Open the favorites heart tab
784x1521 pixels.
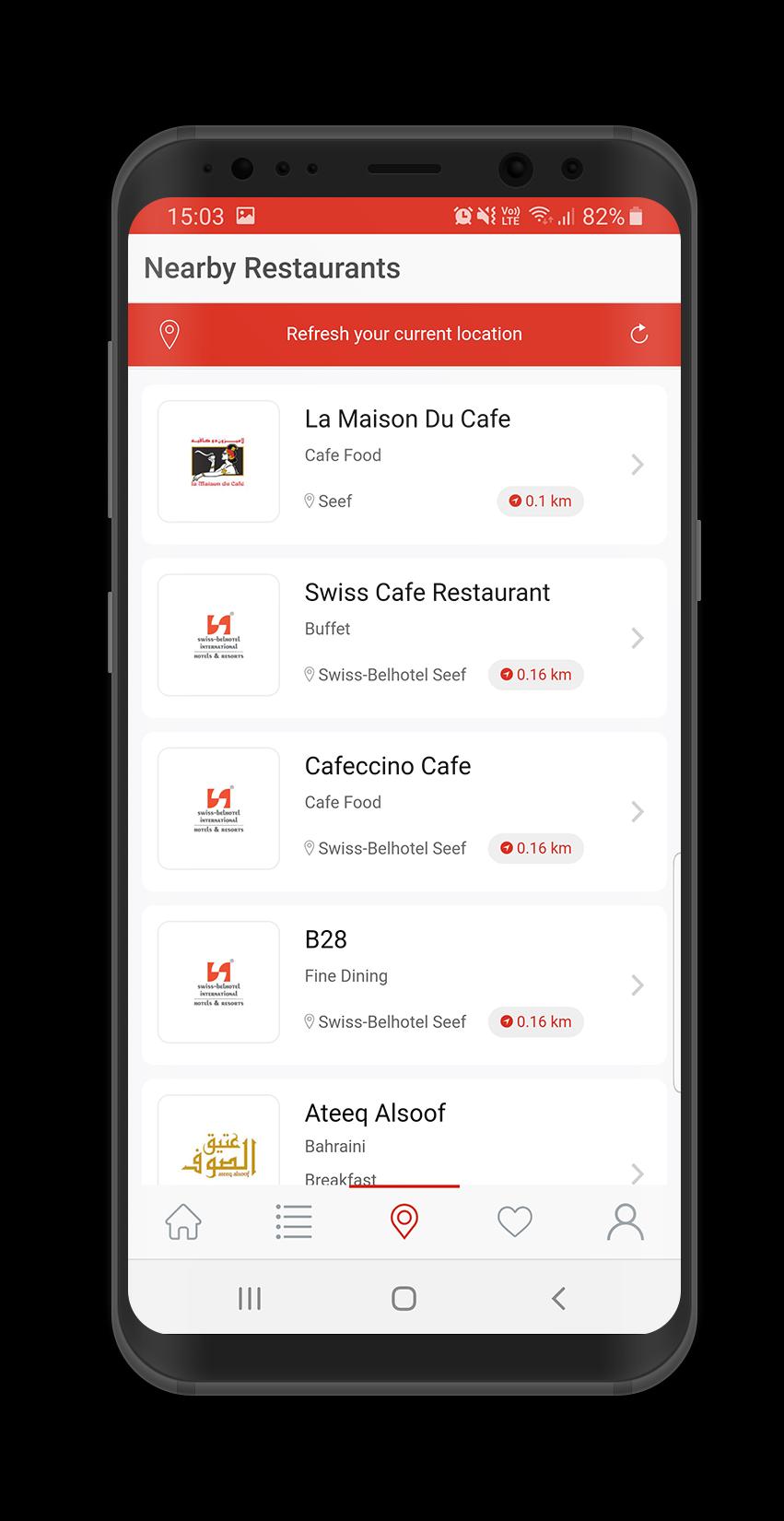(515, 1221)
